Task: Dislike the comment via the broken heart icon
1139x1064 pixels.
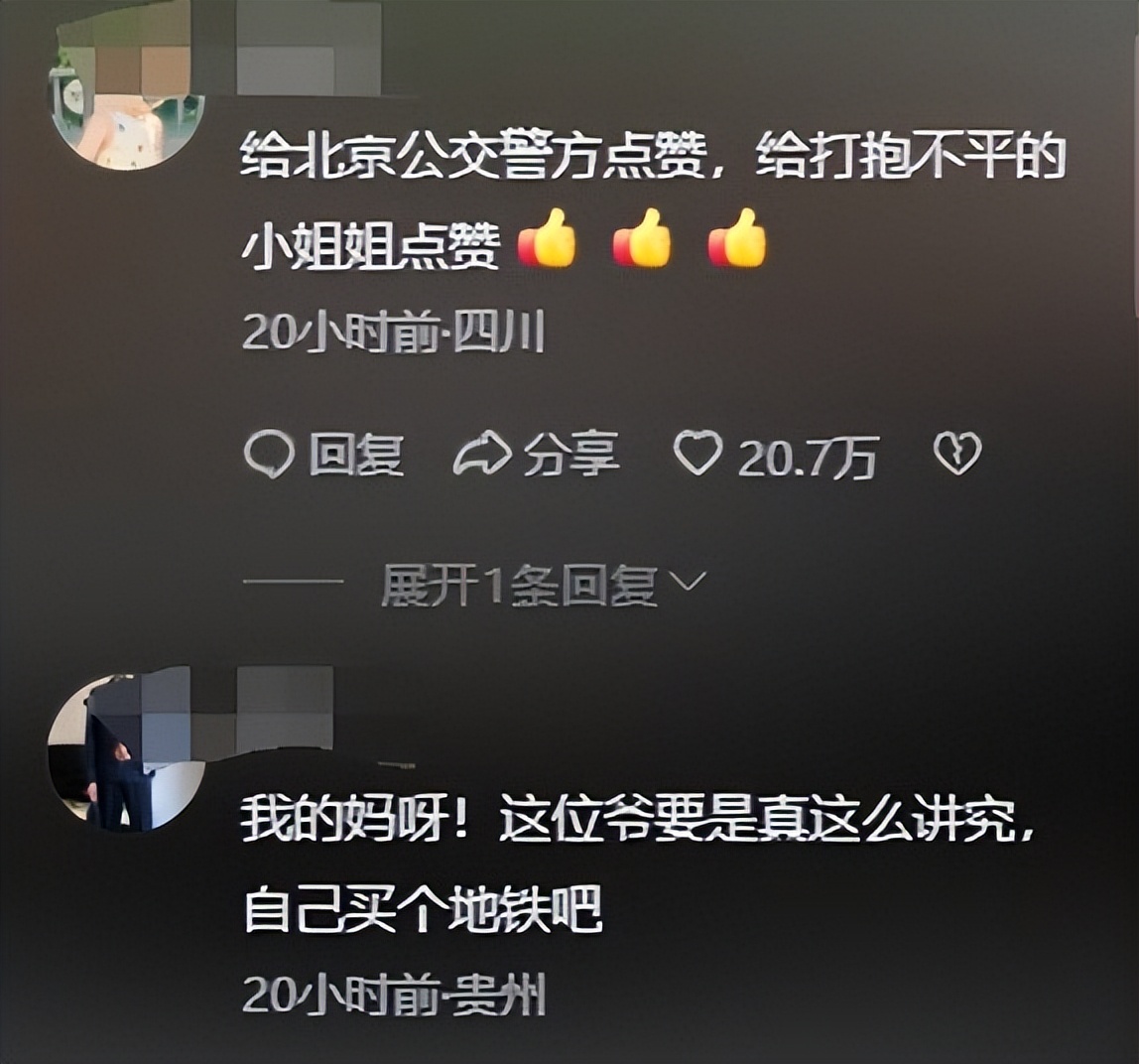Action: tap(957, 454)
